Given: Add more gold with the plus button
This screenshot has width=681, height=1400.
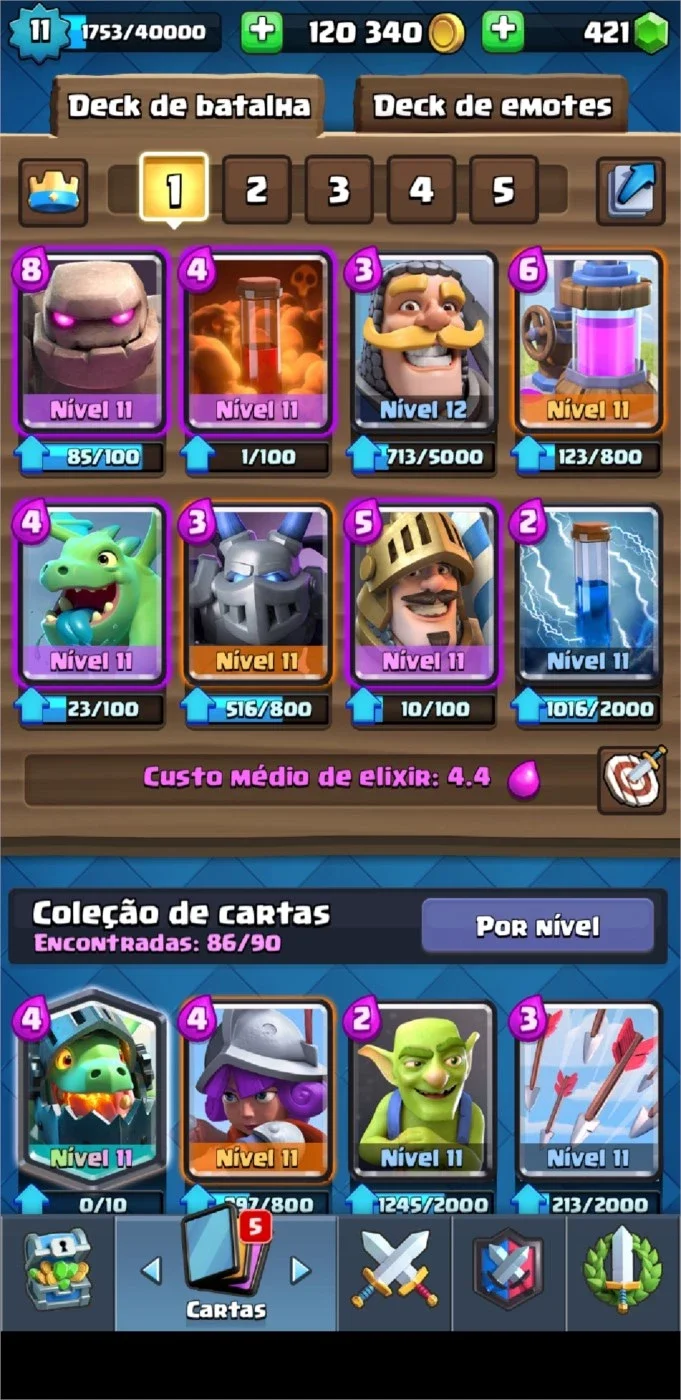Looking at the screenshot, I should [x=262, y=32].
